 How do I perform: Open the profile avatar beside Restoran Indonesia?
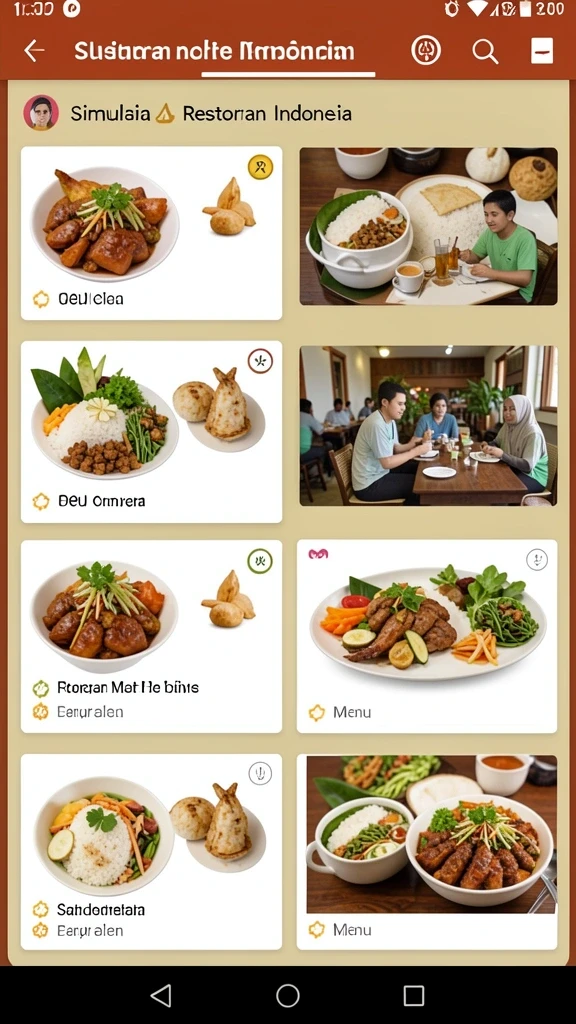coord(41,113)
